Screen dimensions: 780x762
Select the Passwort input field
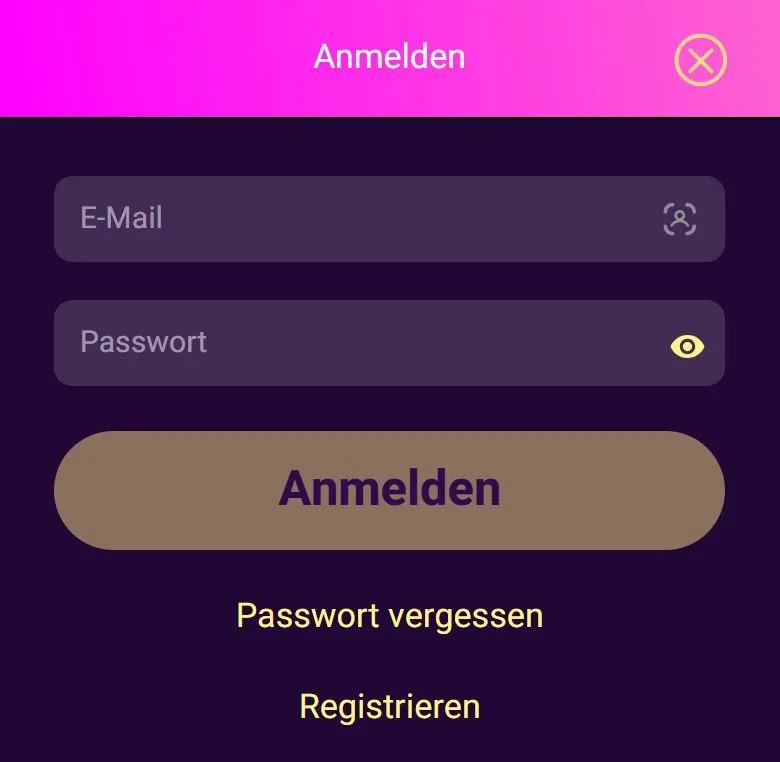[x=350, y=343]
